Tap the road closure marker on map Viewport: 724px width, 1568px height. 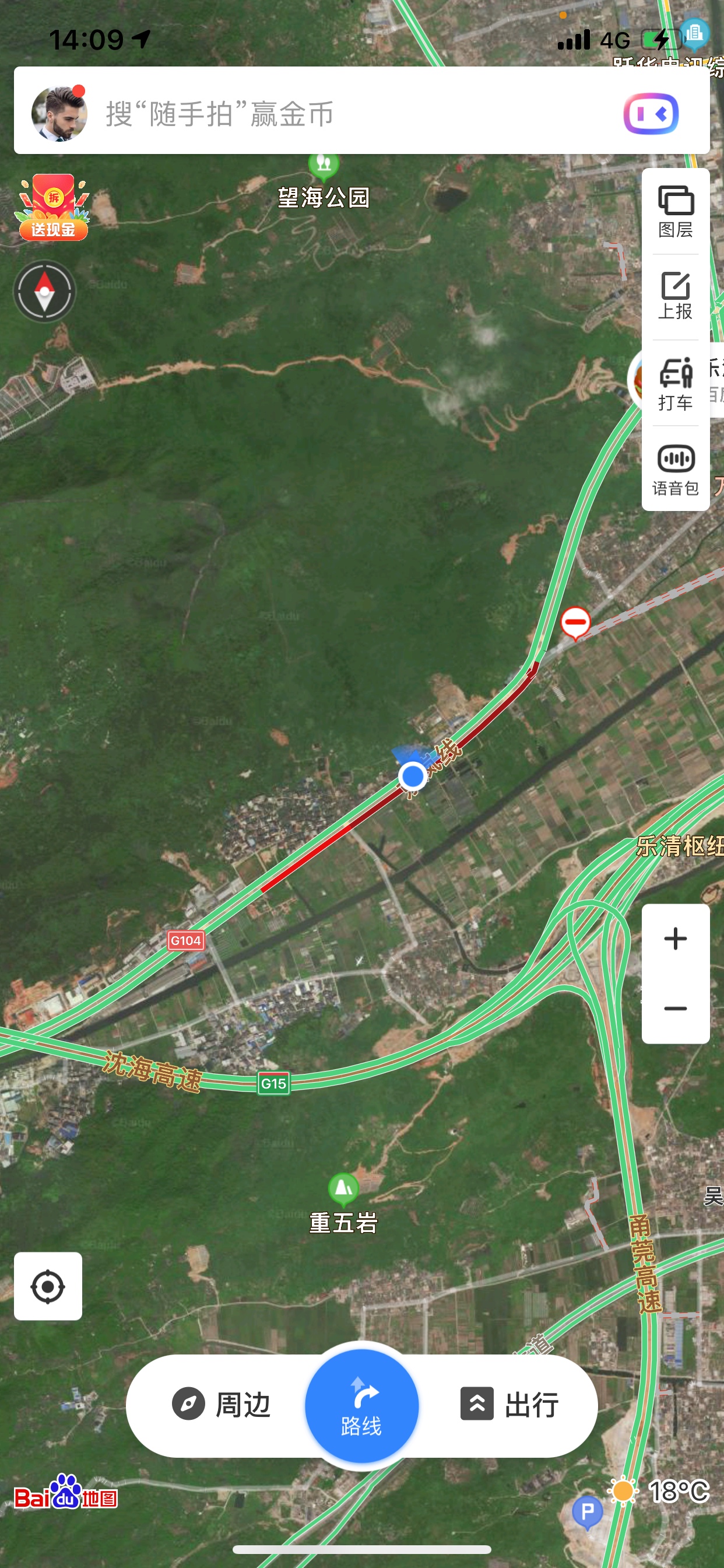pyautogui.click(x=575, y=622)
